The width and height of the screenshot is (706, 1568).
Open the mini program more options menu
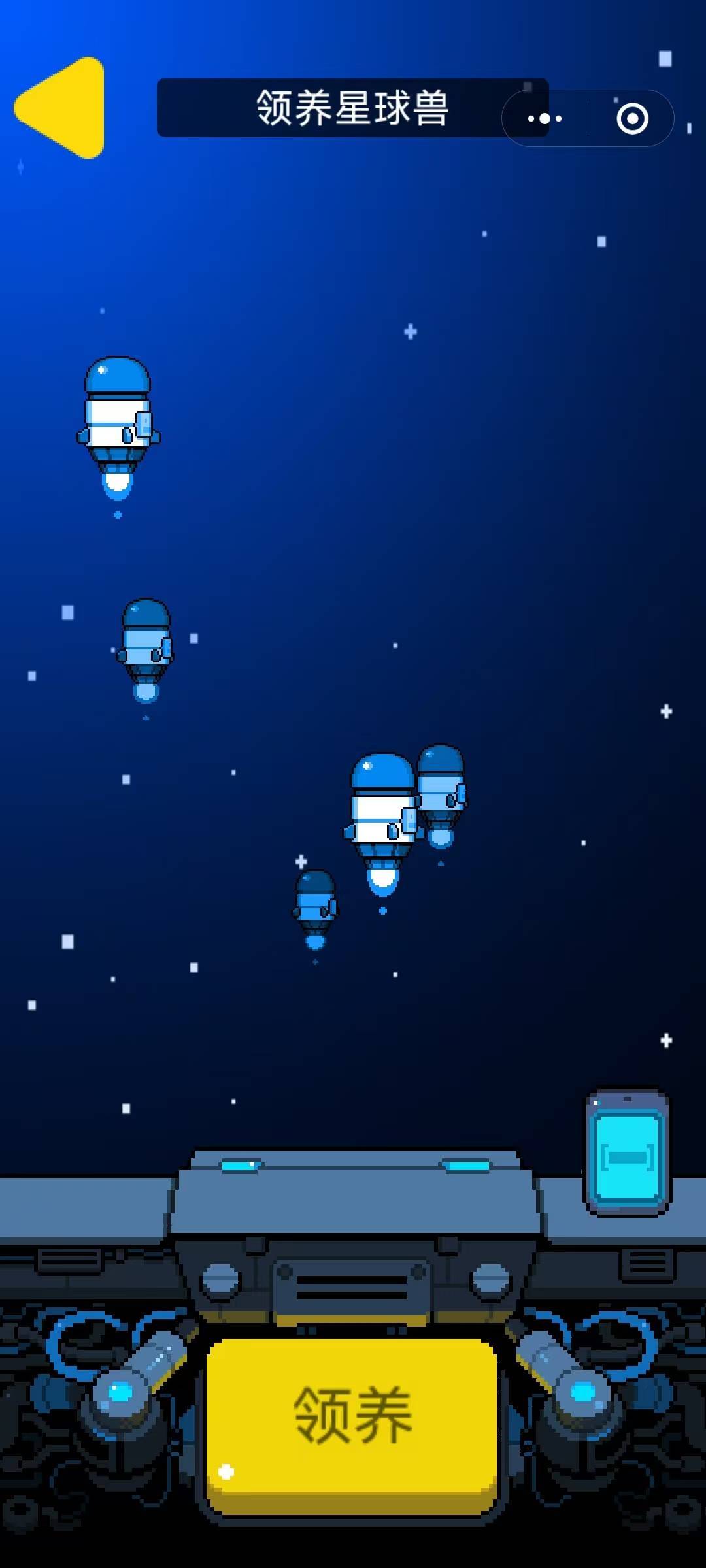[545, 118]
